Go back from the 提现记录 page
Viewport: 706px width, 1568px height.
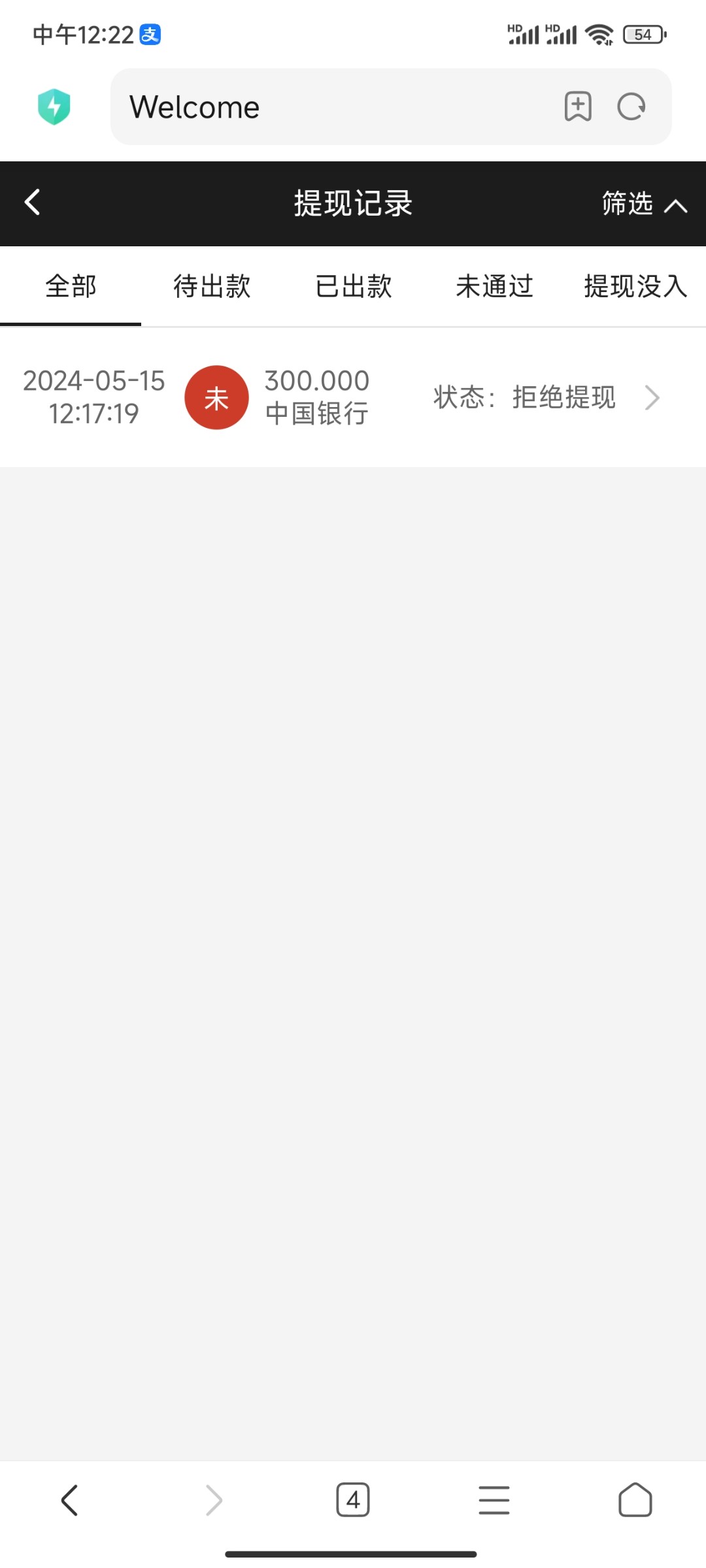point(32,202)
